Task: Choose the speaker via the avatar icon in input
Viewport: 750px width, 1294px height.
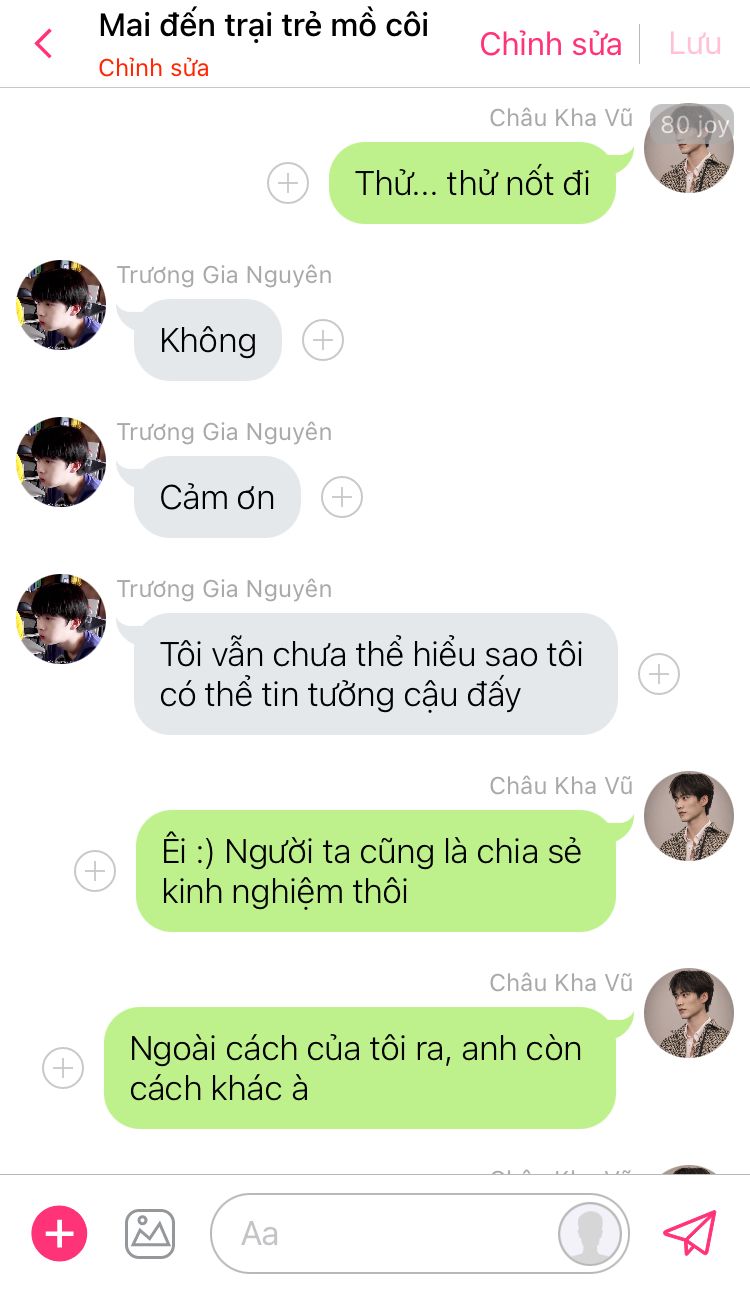Action: (591, 1234)
